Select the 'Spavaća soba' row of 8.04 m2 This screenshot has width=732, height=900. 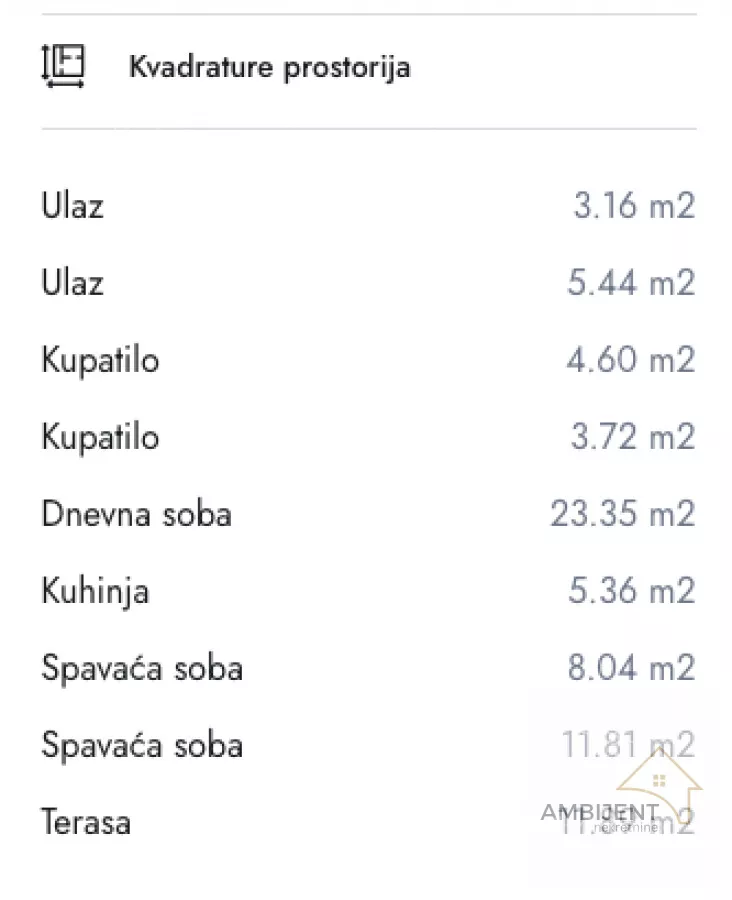(x=141, y=668)
